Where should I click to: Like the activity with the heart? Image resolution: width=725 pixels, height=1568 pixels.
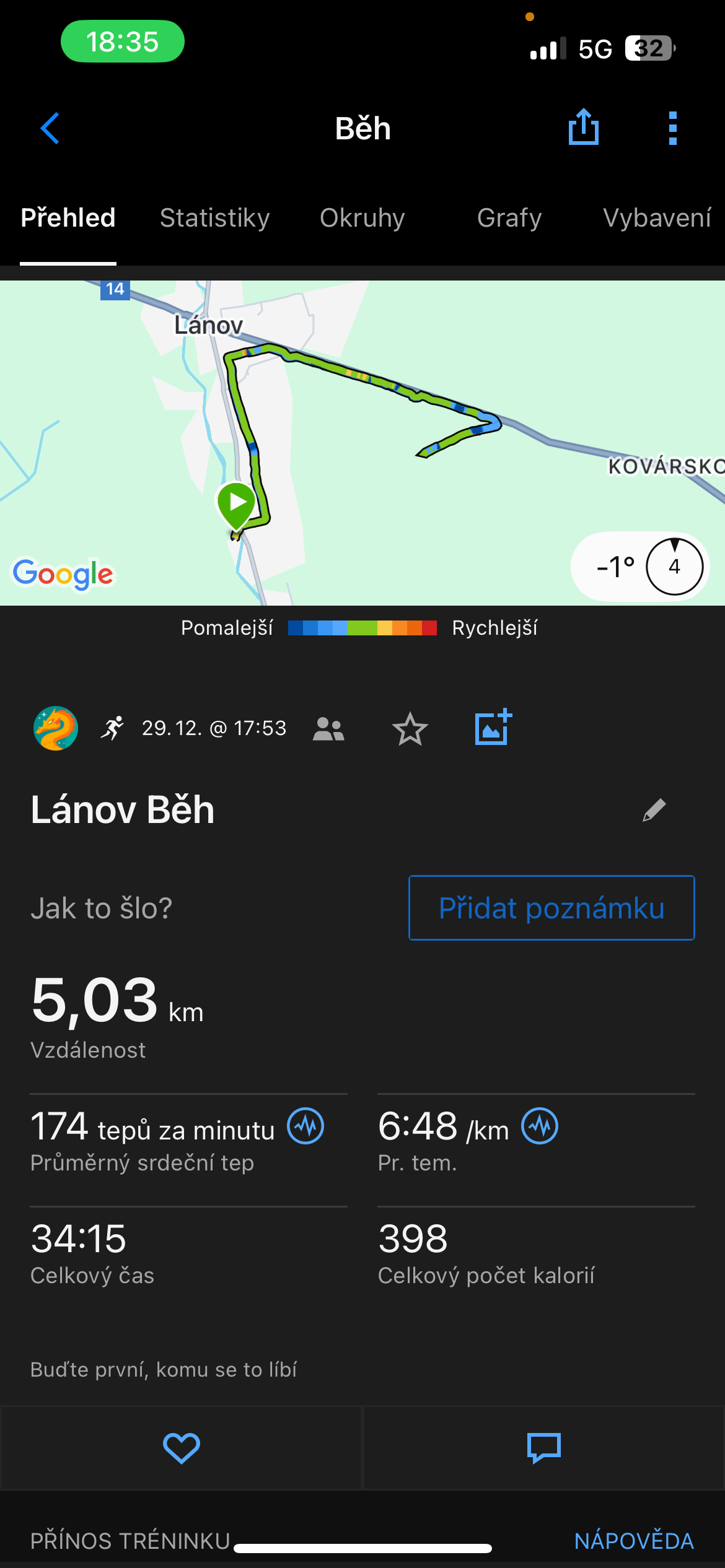click(181, 1448)
